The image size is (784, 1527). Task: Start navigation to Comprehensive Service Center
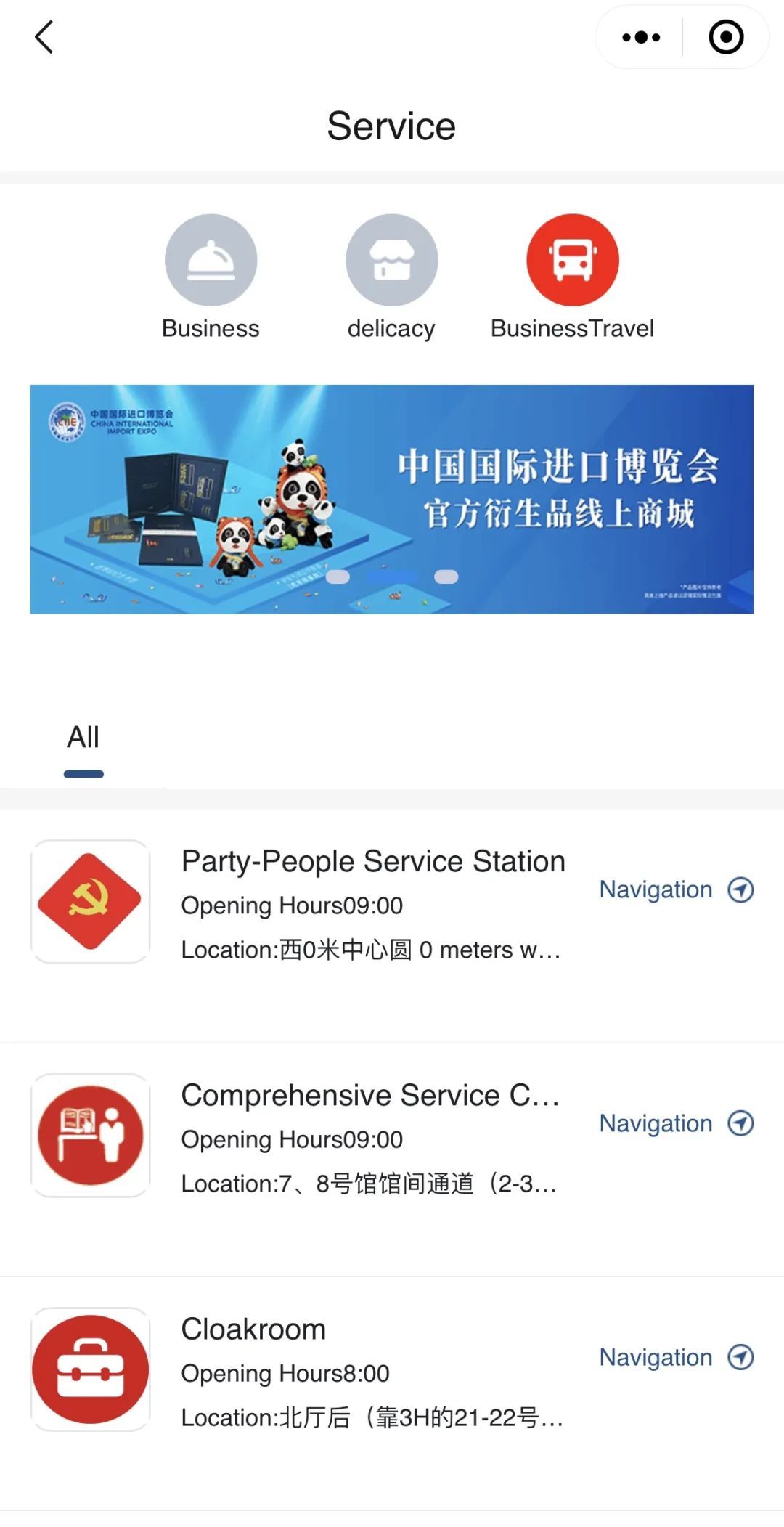tap(675, 1123)
